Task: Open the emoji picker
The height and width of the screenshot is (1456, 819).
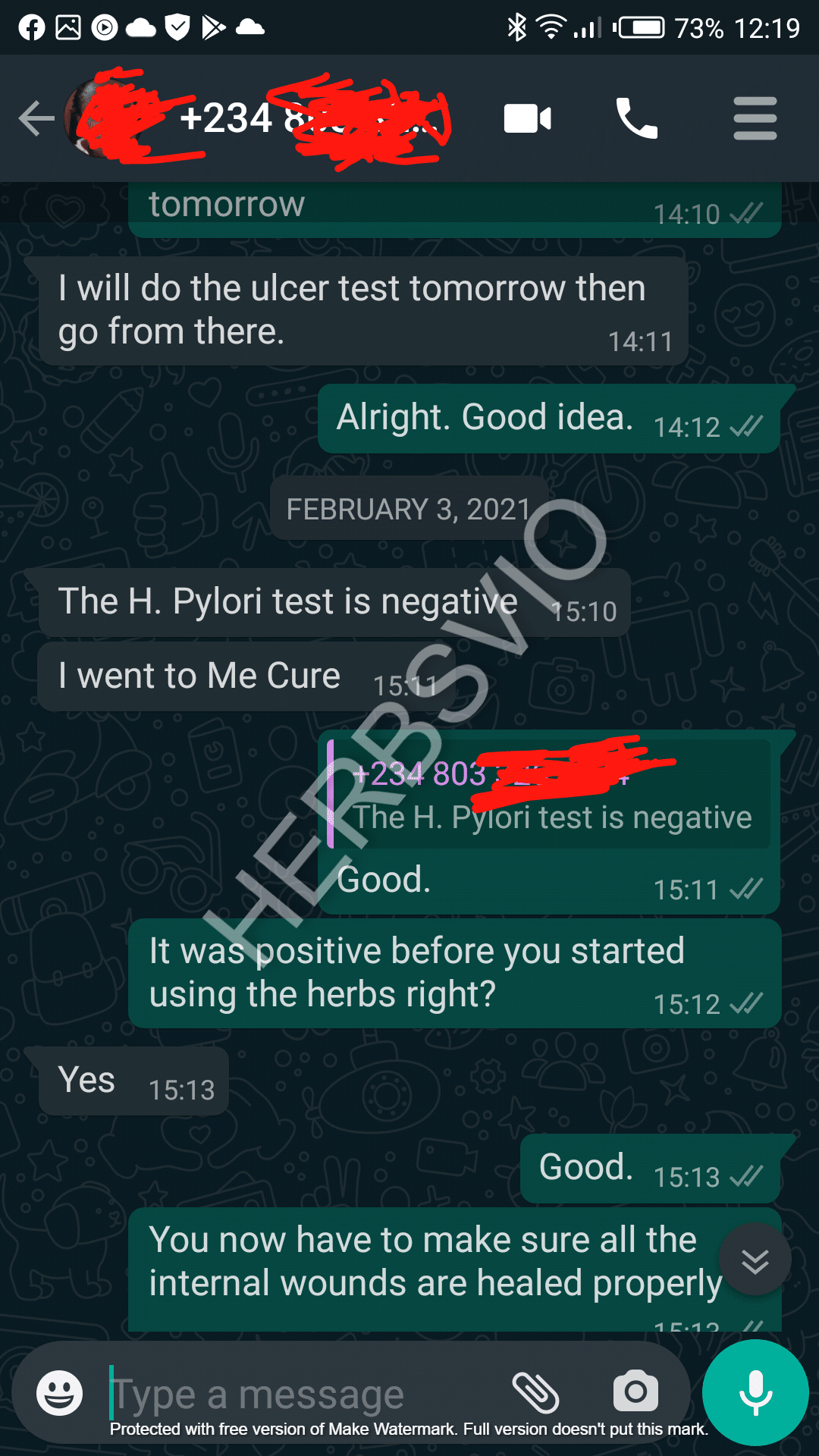Action: pos(60,1393)
